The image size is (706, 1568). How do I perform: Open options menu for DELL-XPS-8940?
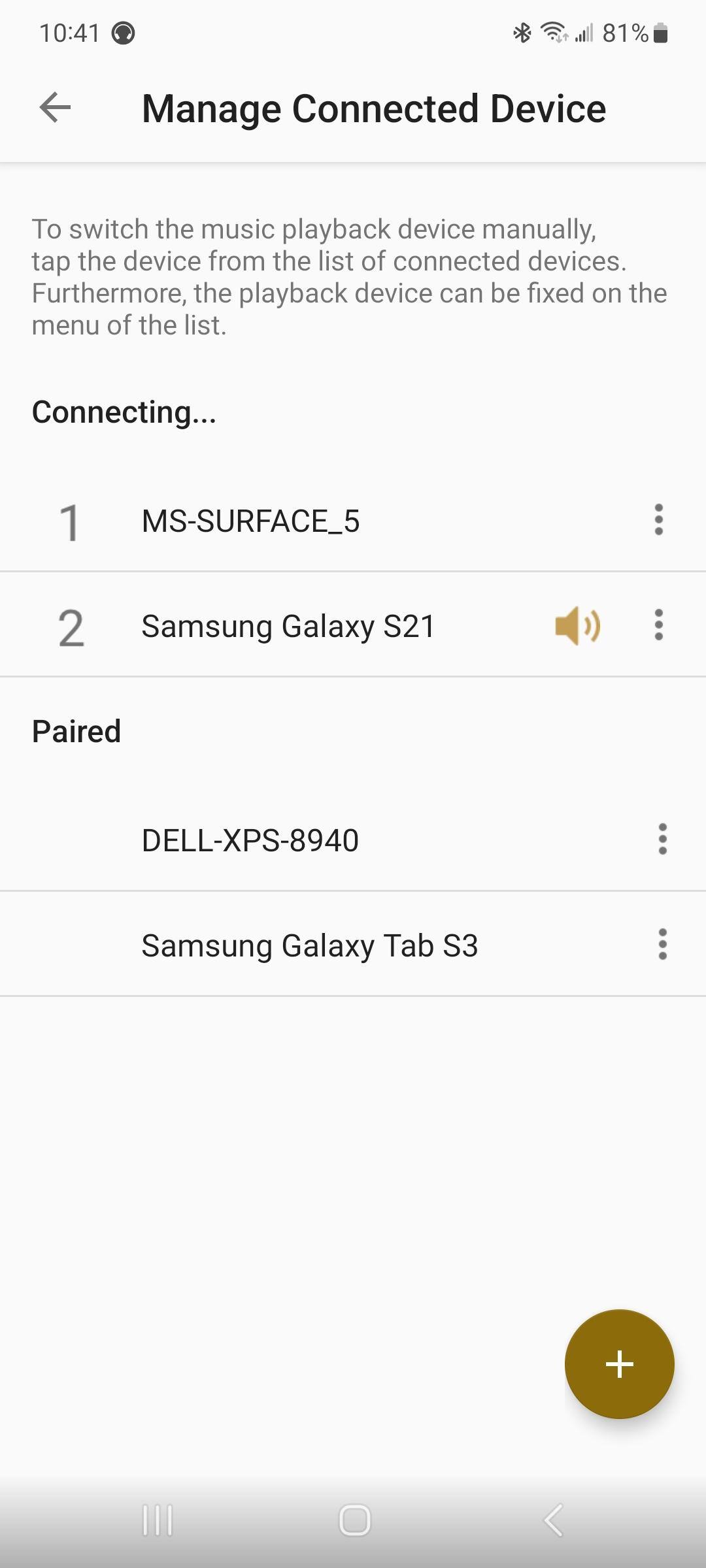662,839
